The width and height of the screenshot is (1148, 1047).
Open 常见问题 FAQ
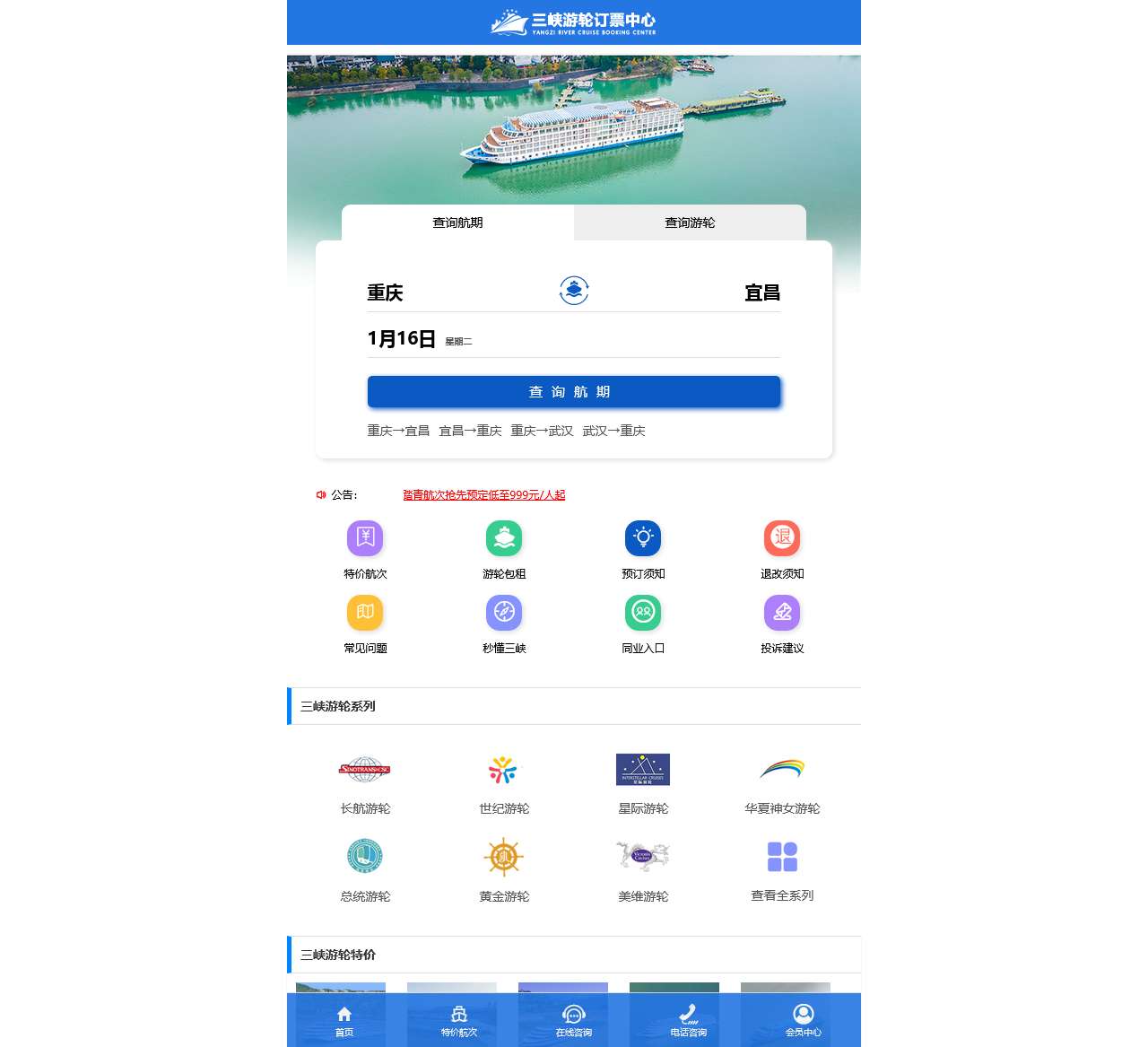(x=365, y=613)
